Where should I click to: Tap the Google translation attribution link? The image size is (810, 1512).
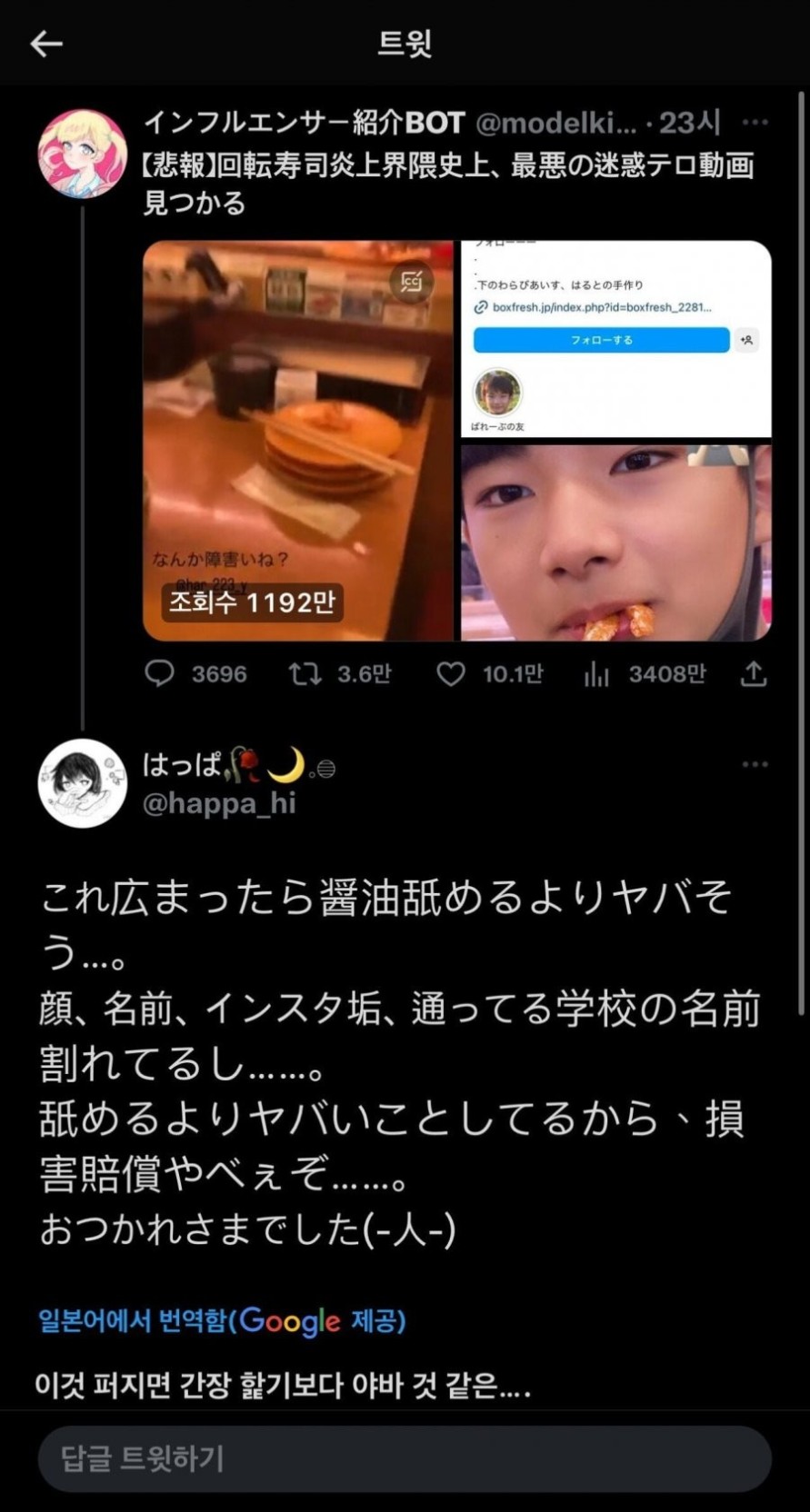[222, 1320]
